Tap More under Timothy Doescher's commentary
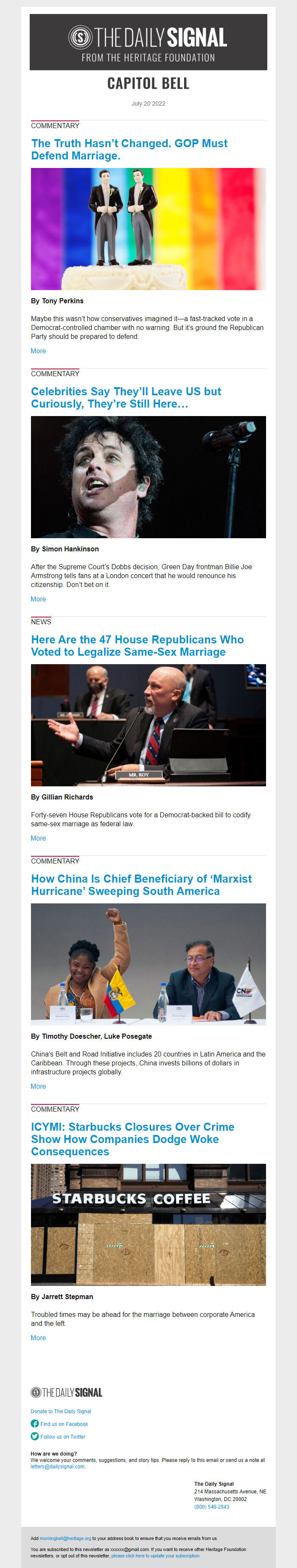 [x=38, y=1086]
